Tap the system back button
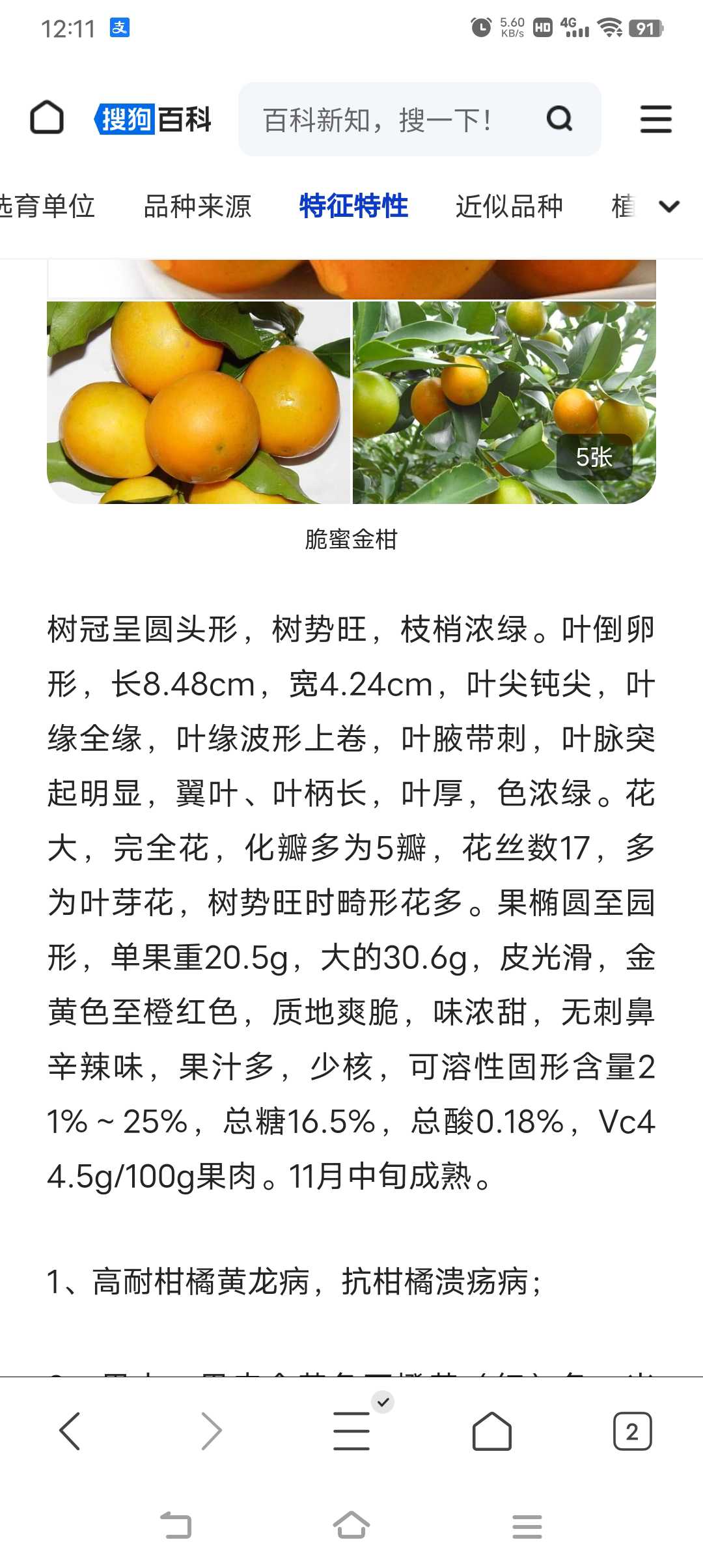 176,1526
